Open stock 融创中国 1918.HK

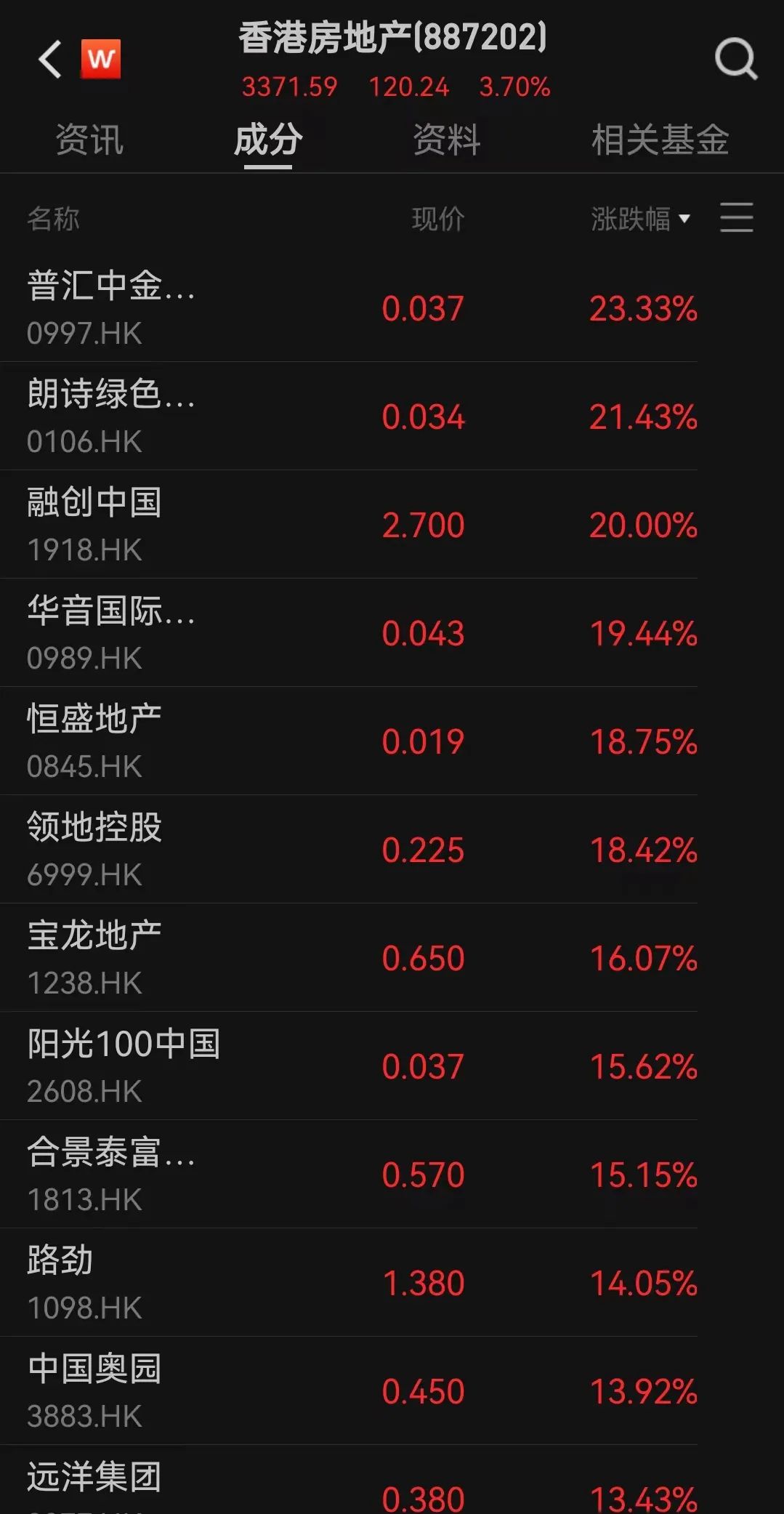tap(349, 525)
